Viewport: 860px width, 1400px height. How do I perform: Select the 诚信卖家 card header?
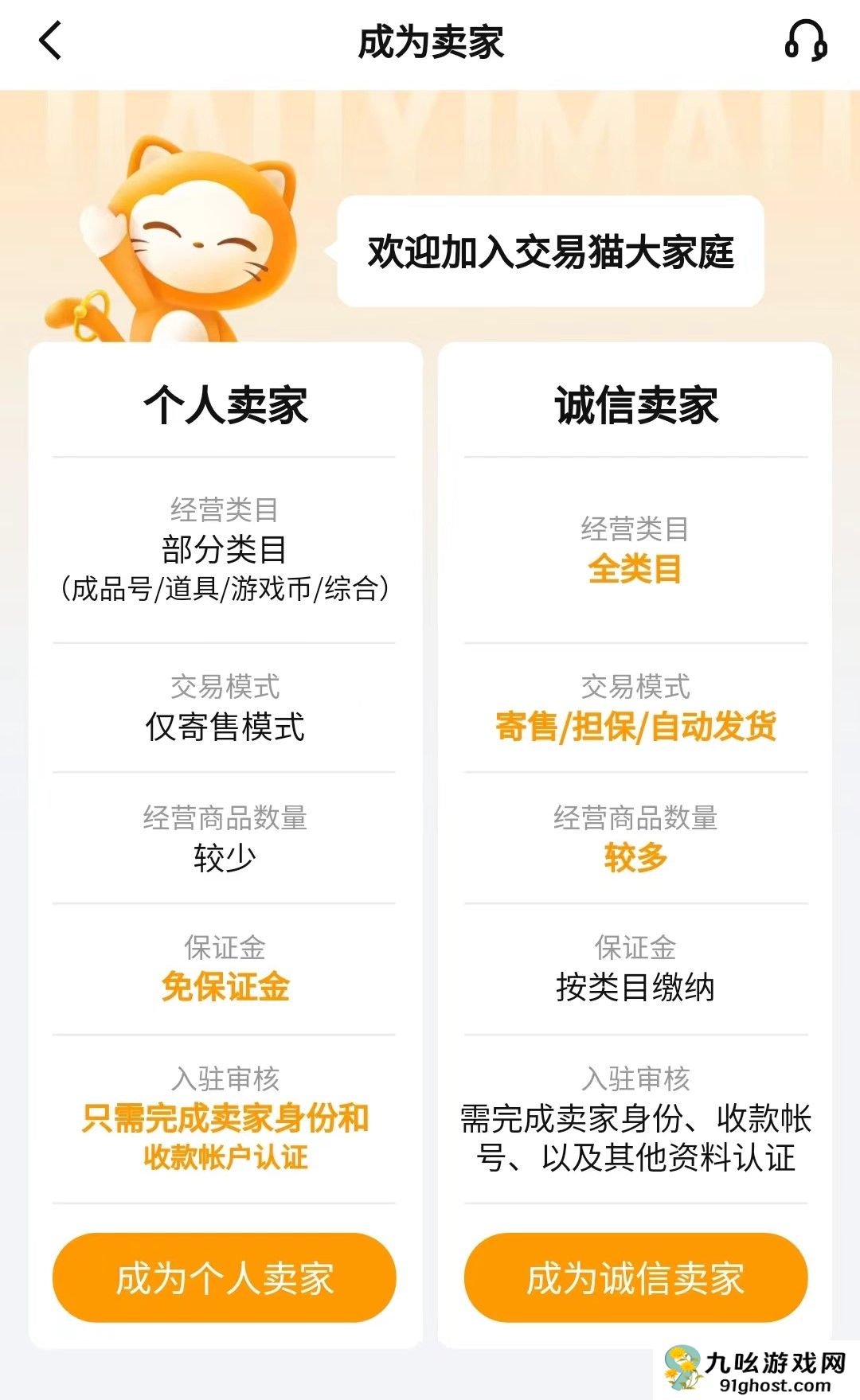(635, 404)
